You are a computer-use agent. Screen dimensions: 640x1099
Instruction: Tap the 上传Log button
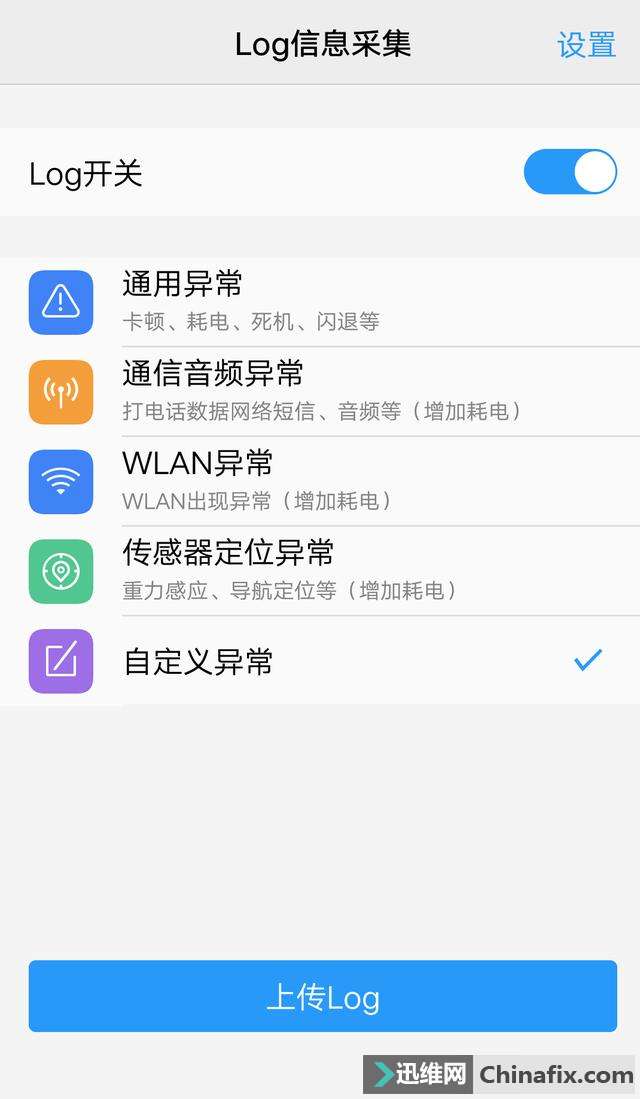322,996
